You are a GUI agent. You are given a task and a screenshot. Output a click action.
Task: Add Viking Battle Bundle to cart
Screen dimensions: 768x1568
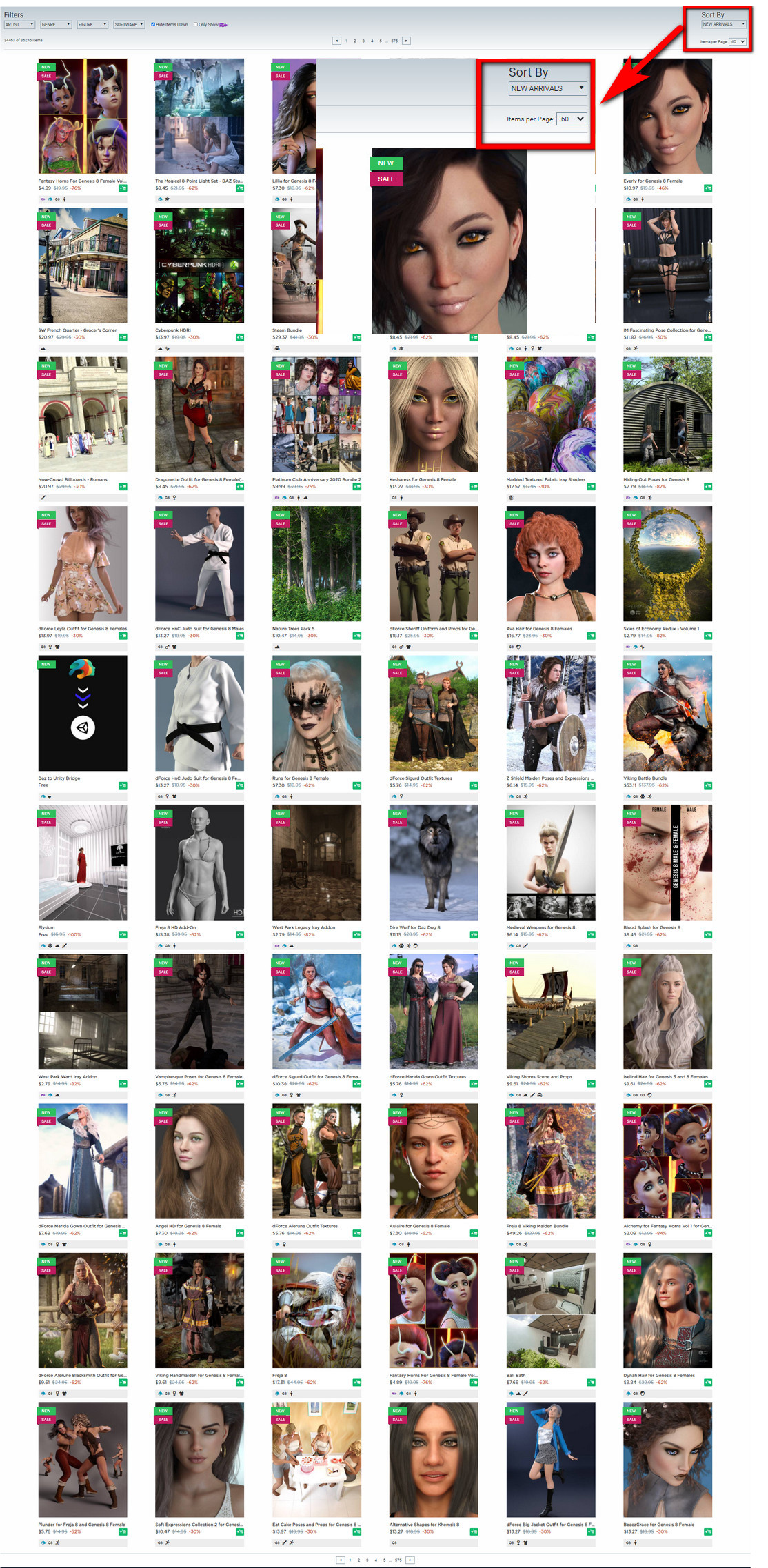[x=708, y=785]
